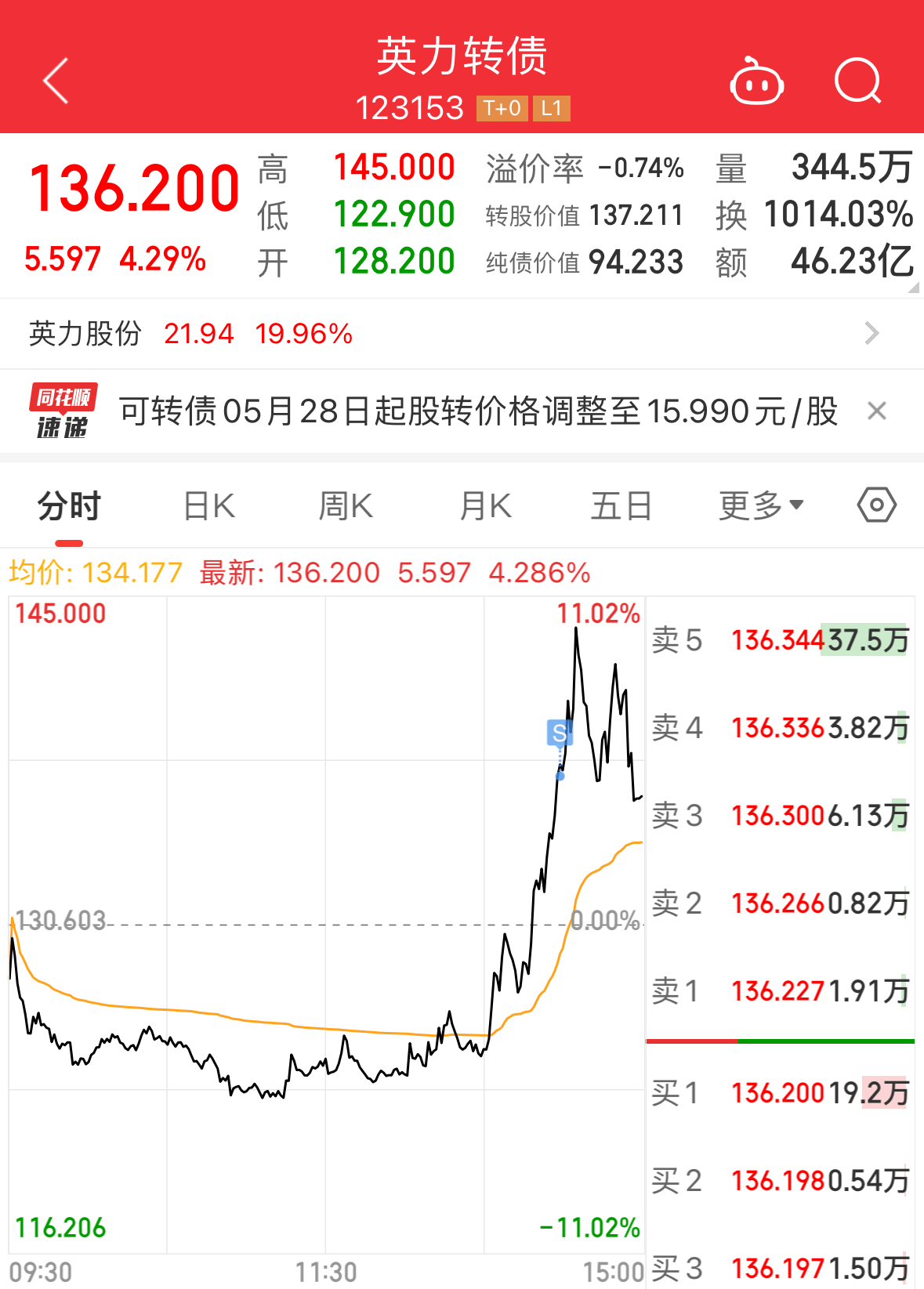Image resolution: width=924 pixels, height=1289 pixels.
Task: Switch to the 五日 chart tab
Action: pyautogui.click(x=621, y=506)
